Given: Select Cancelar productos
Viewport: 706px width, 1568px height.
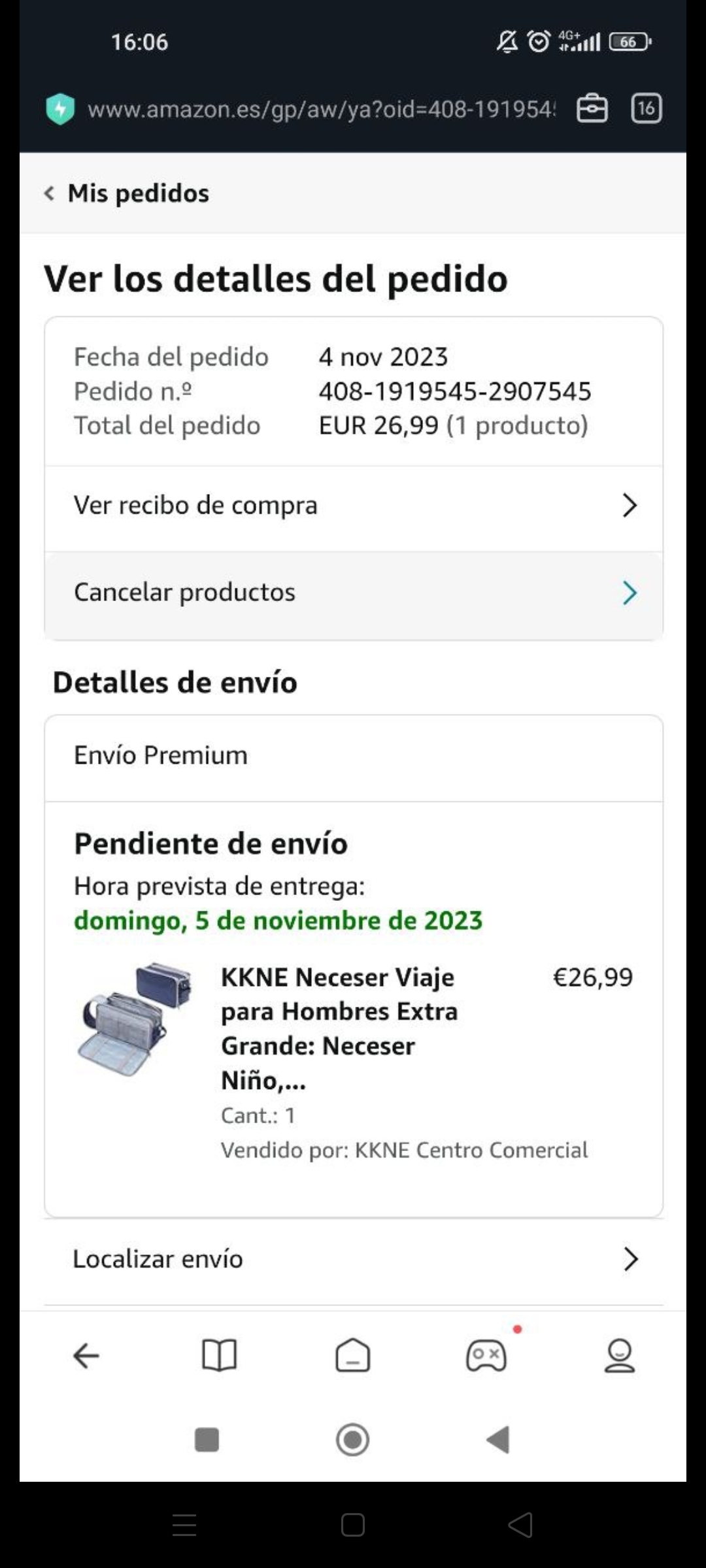Looking at the screenshot, I should pos(354,593).
